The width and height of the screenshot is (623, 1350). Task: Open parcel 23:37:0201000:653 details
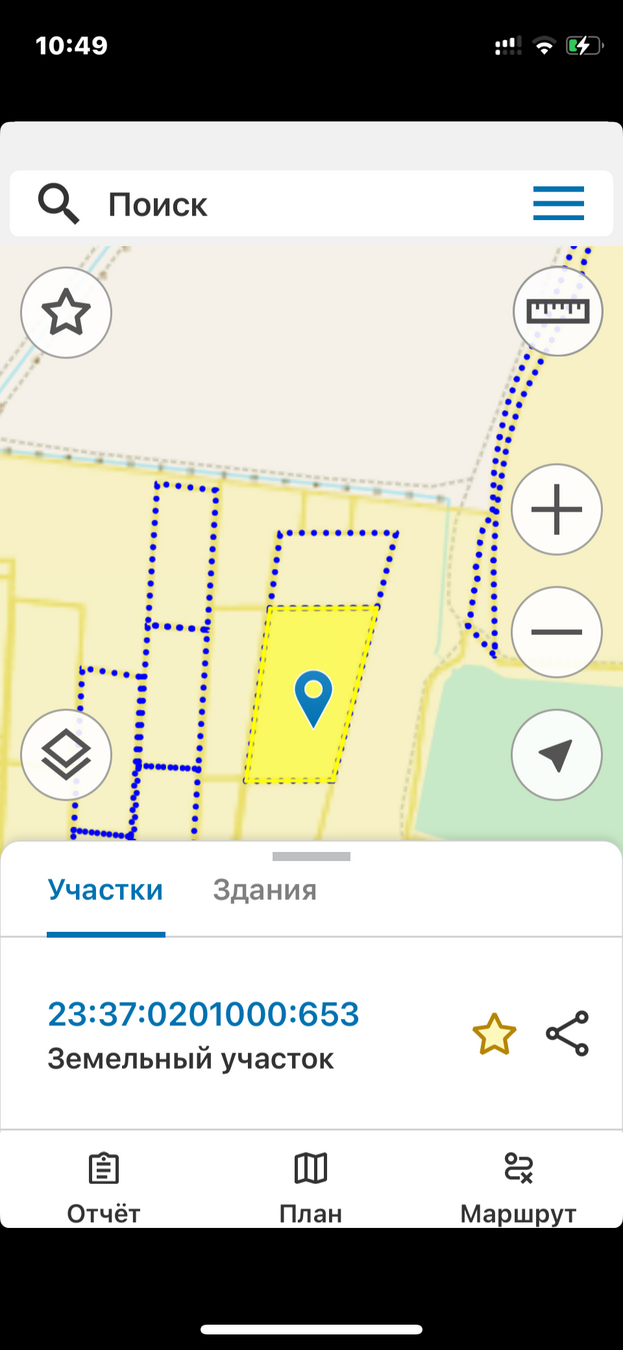pyautogui.click(x=203, y=1014)
